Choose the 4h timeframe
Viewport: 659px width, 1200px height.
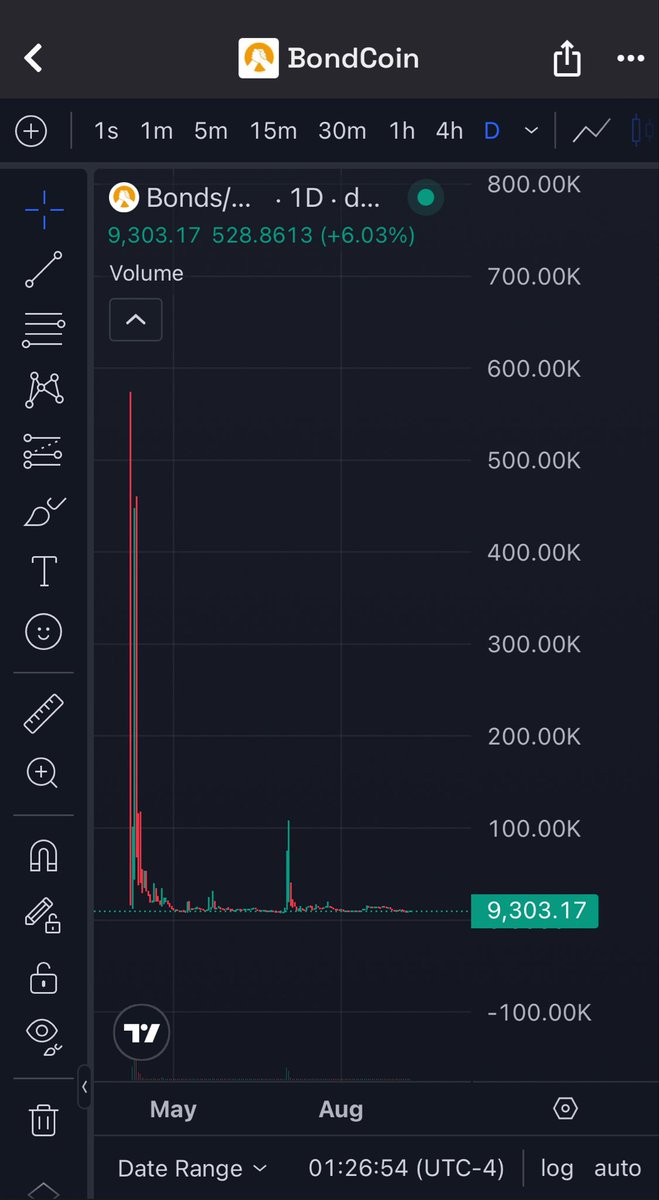pos(449,131)
